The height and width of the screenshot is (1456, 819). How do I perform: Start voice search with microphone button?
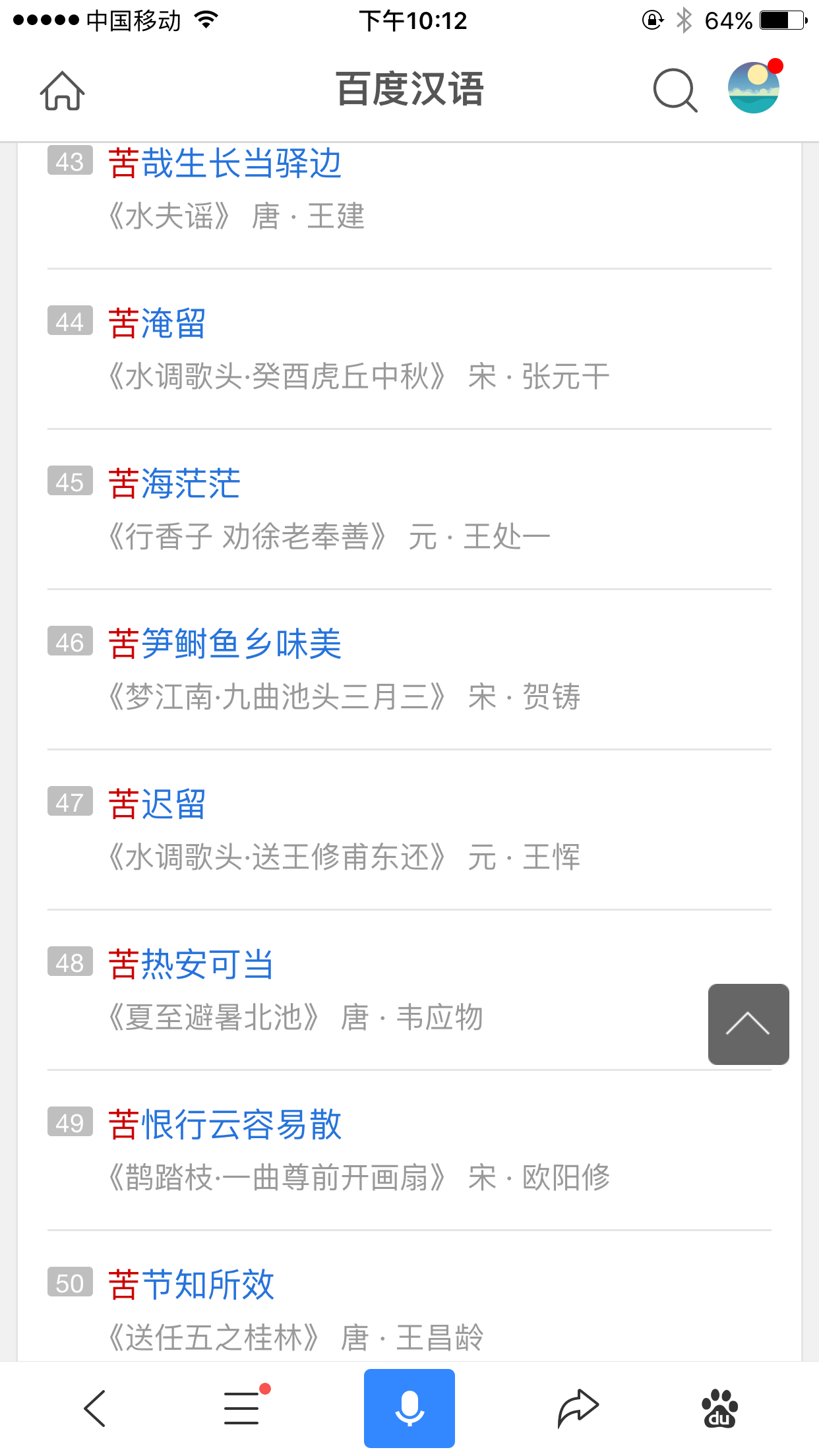click(409, 1408)
